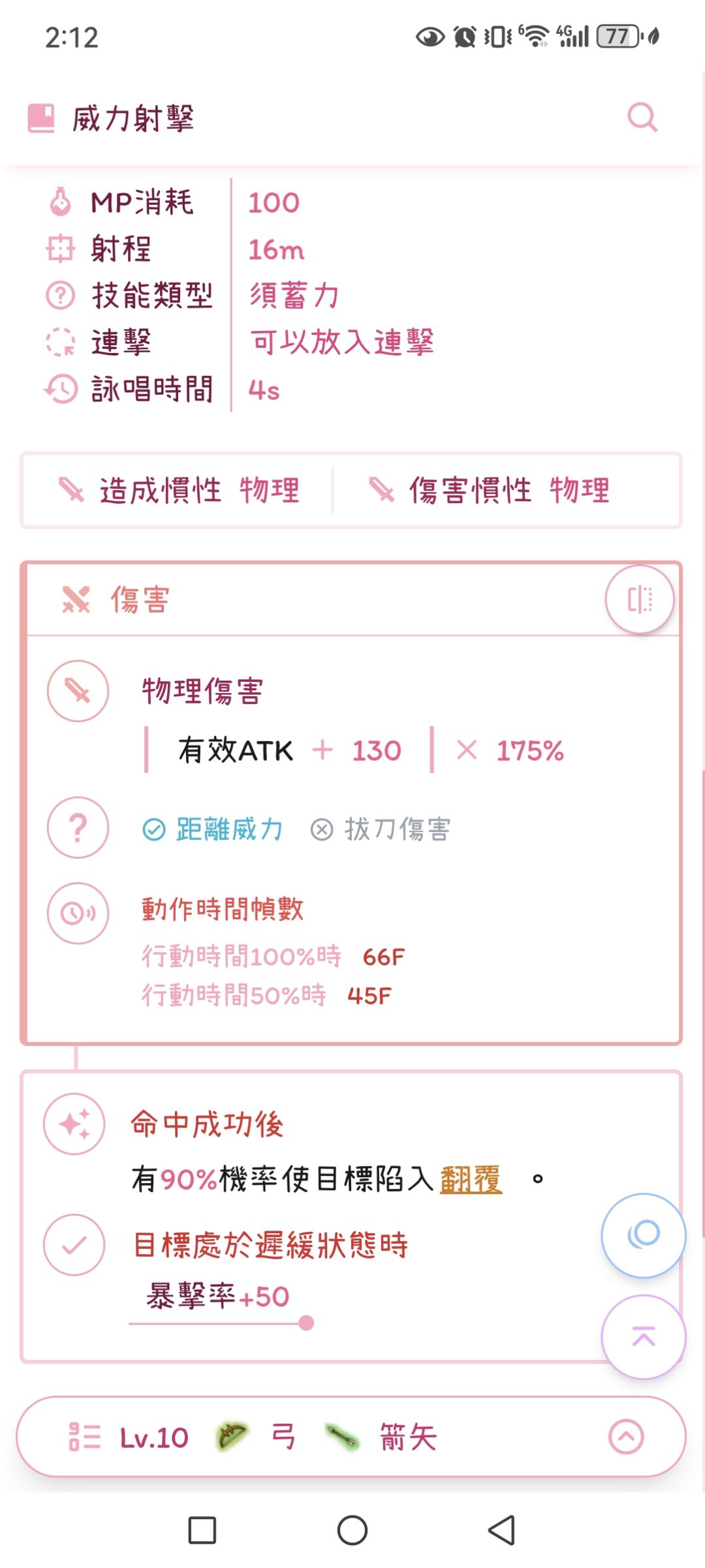Viewport: 705px width, 1568px height.
Task: Click the 詠唱時間 history icon
Action: click(x=61, y=389)
